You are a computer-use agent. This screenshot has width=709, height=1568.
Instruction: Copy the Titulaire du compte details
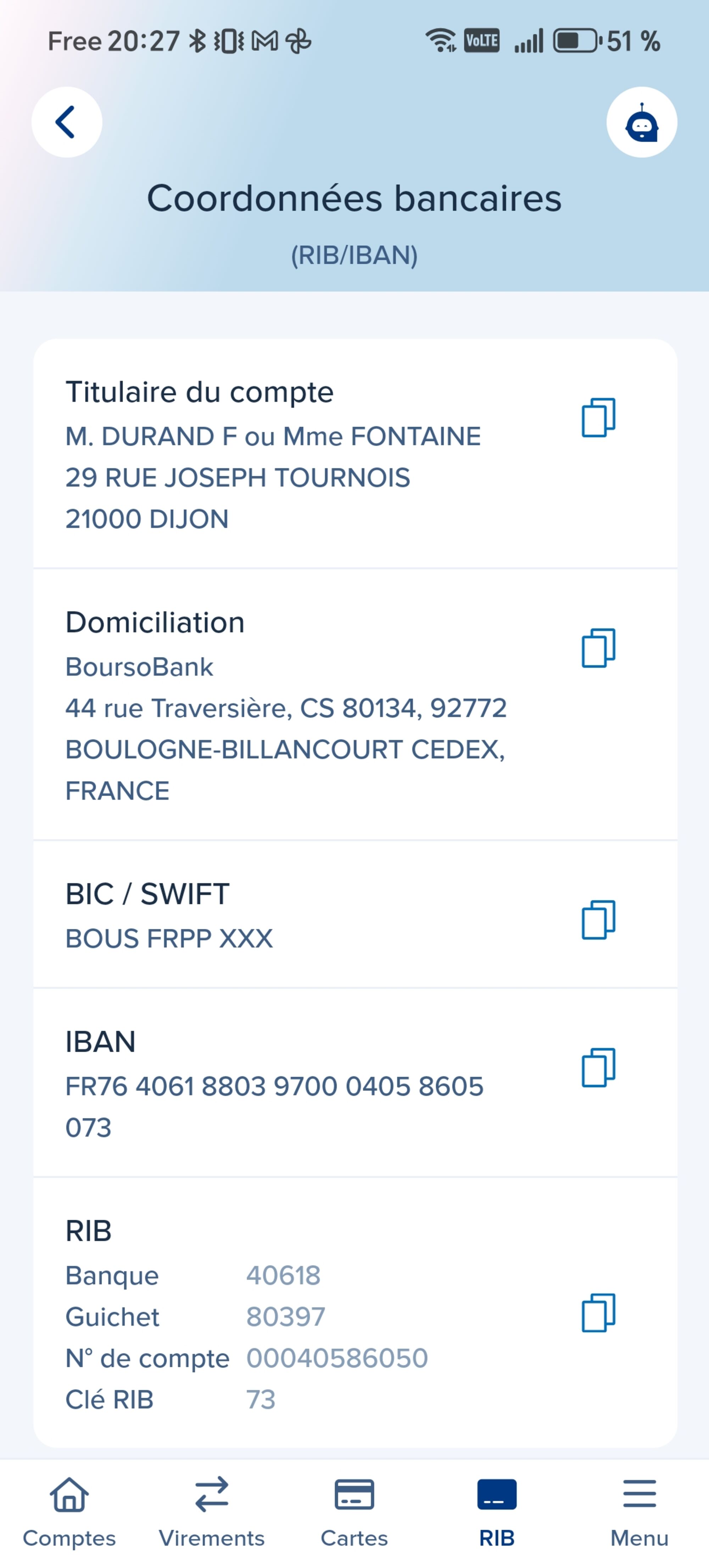click(598, 418)
